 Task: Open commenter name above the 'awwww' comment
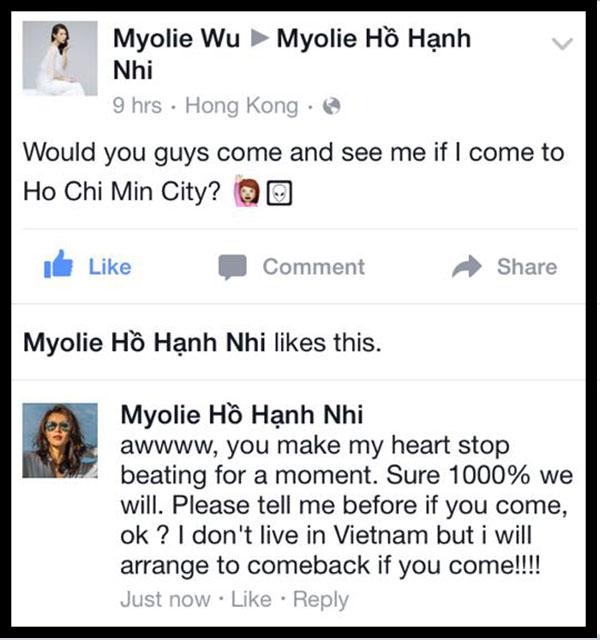click(x=241, y=415)
